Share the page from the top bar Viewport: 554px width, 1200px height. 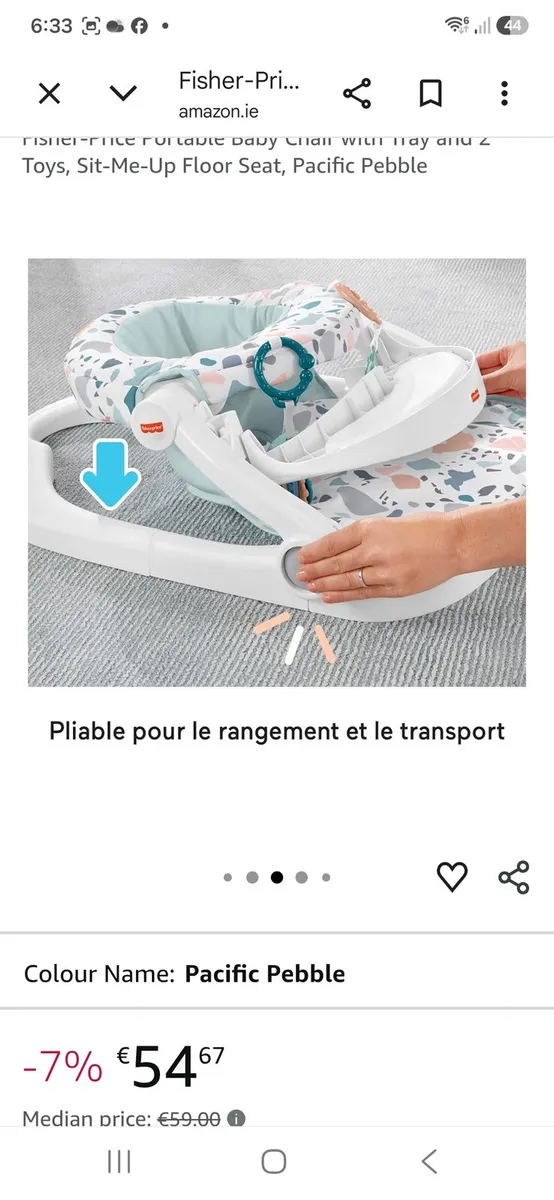[357, 94]
